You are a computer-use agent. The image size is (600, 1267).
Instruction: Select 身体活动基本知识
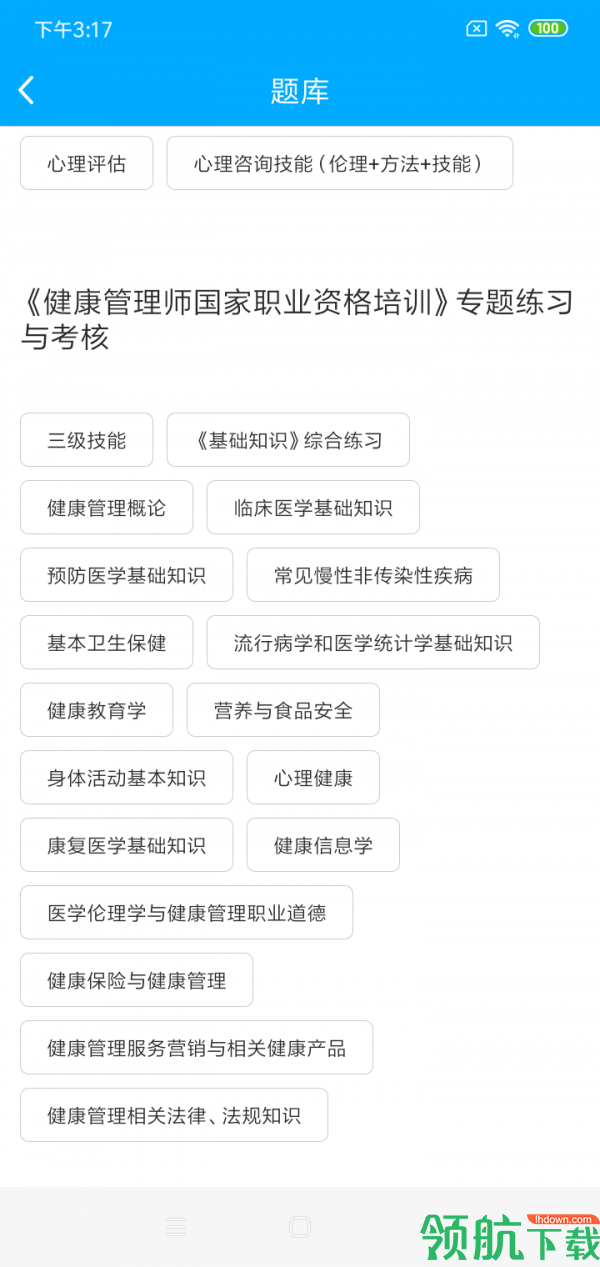click(x=127, y=777)
